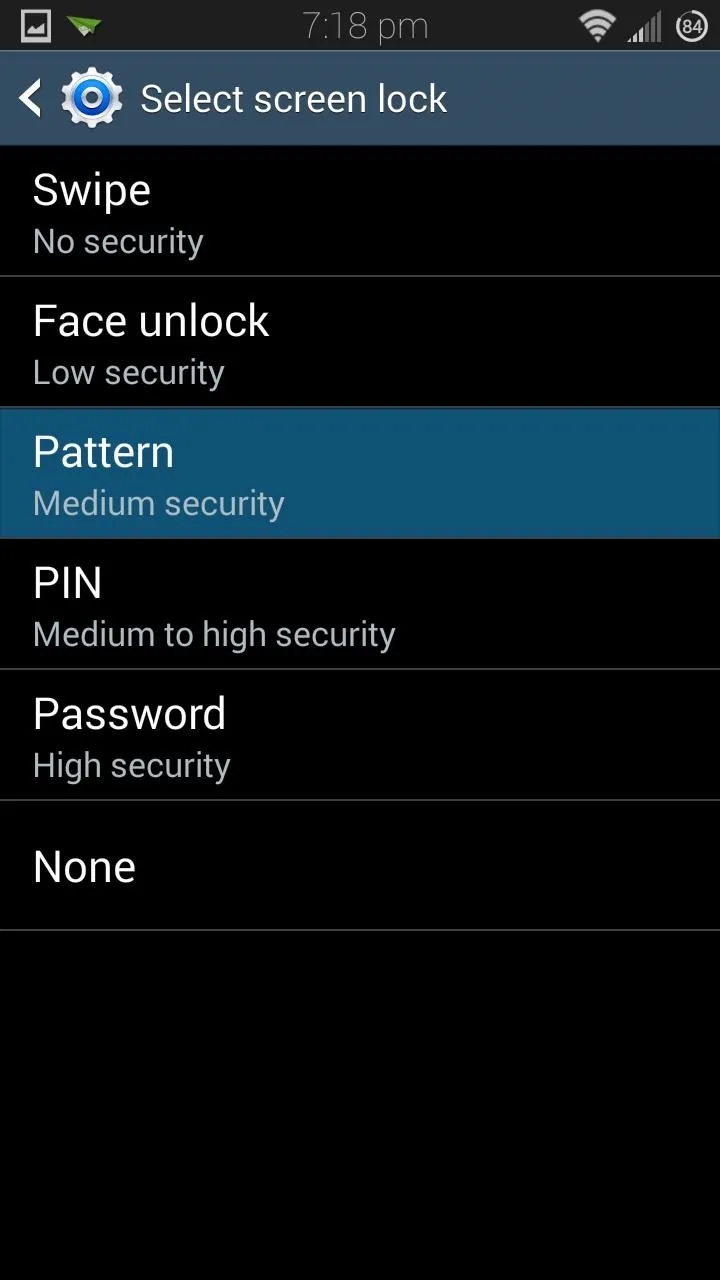The height and width of the screenshot is (1280, 720).
Task: Set screen lock to None
Action: pyautogui.click(x=360, y=866)
